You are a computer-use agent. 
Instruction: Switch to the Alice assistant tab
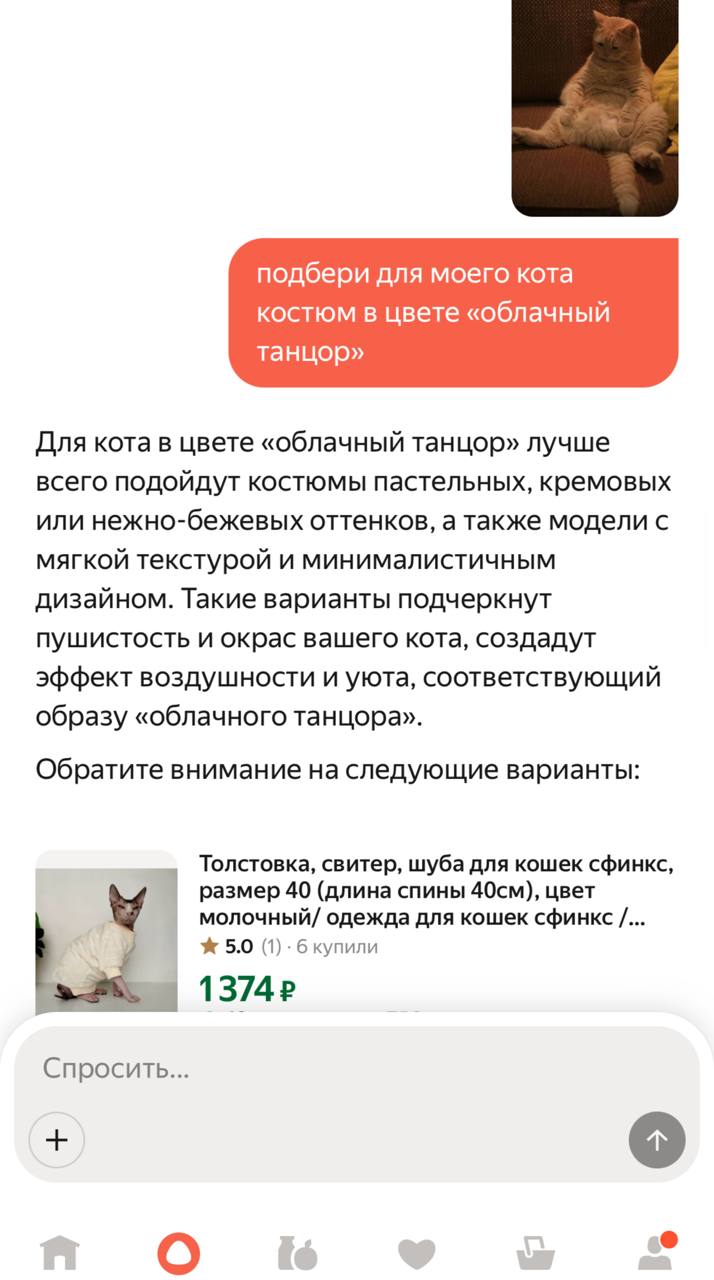click(178, 1252)
